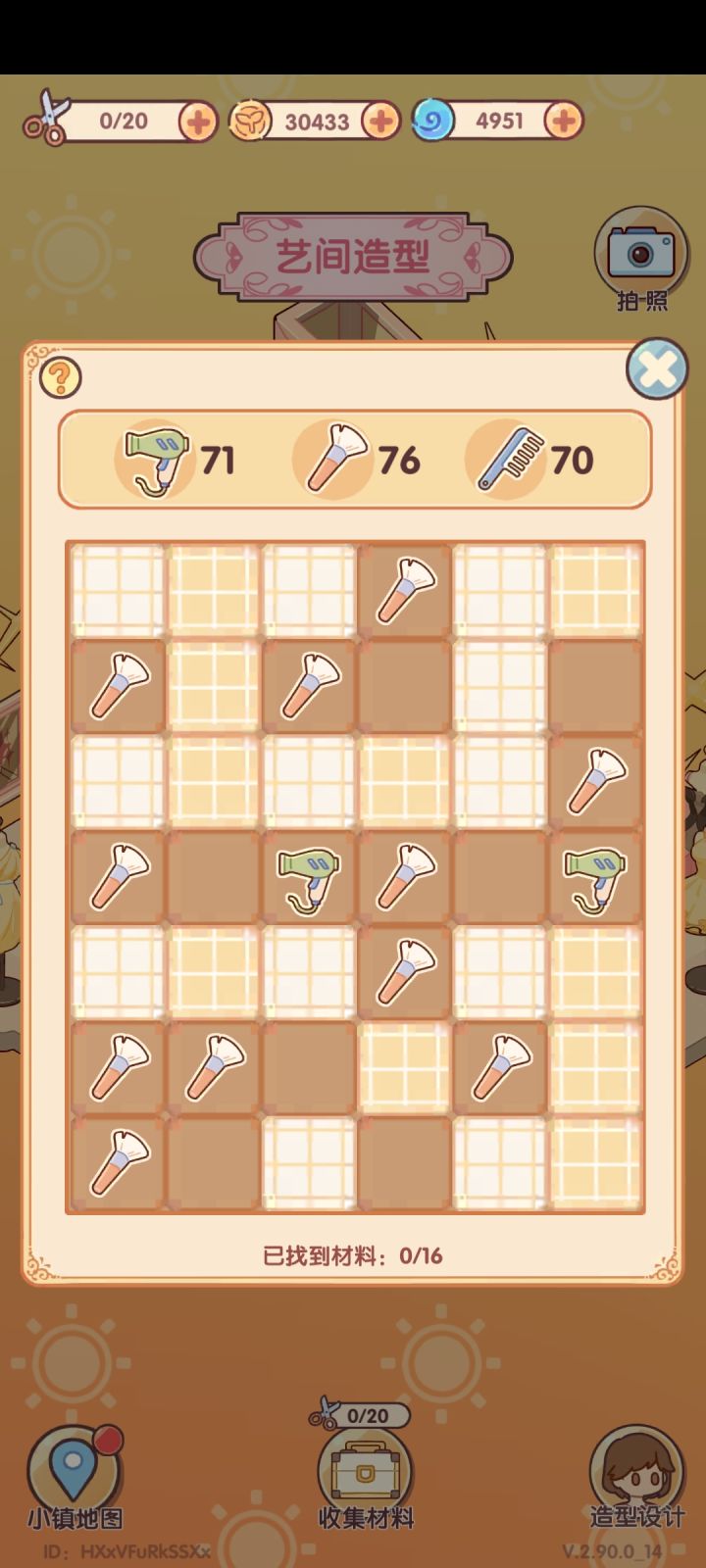Check the 0/16 material progress bar
Image resolution: width=706 pixels, height=1568 pixels.
click(353, 1253)
